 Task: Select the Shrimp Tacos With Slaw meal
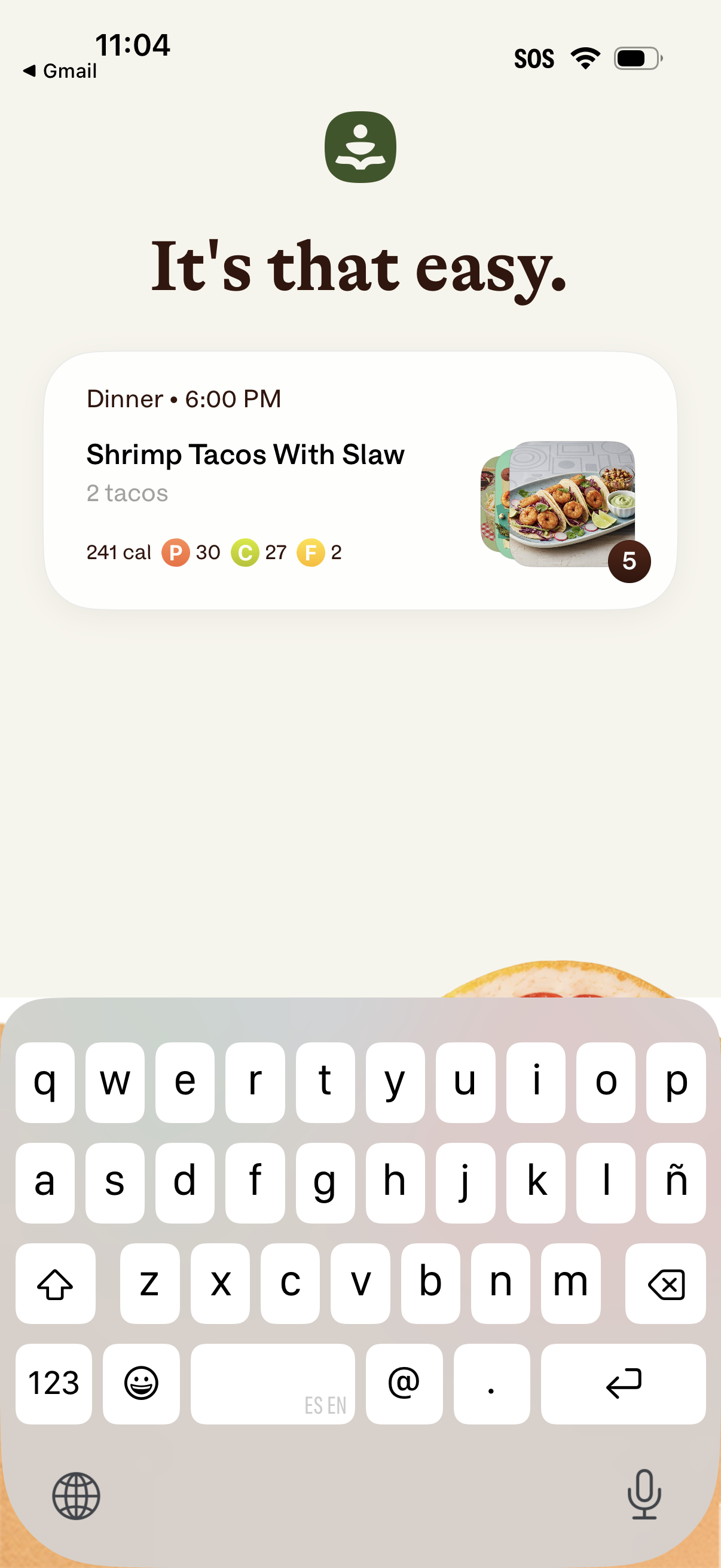click(x=245, y=454)
